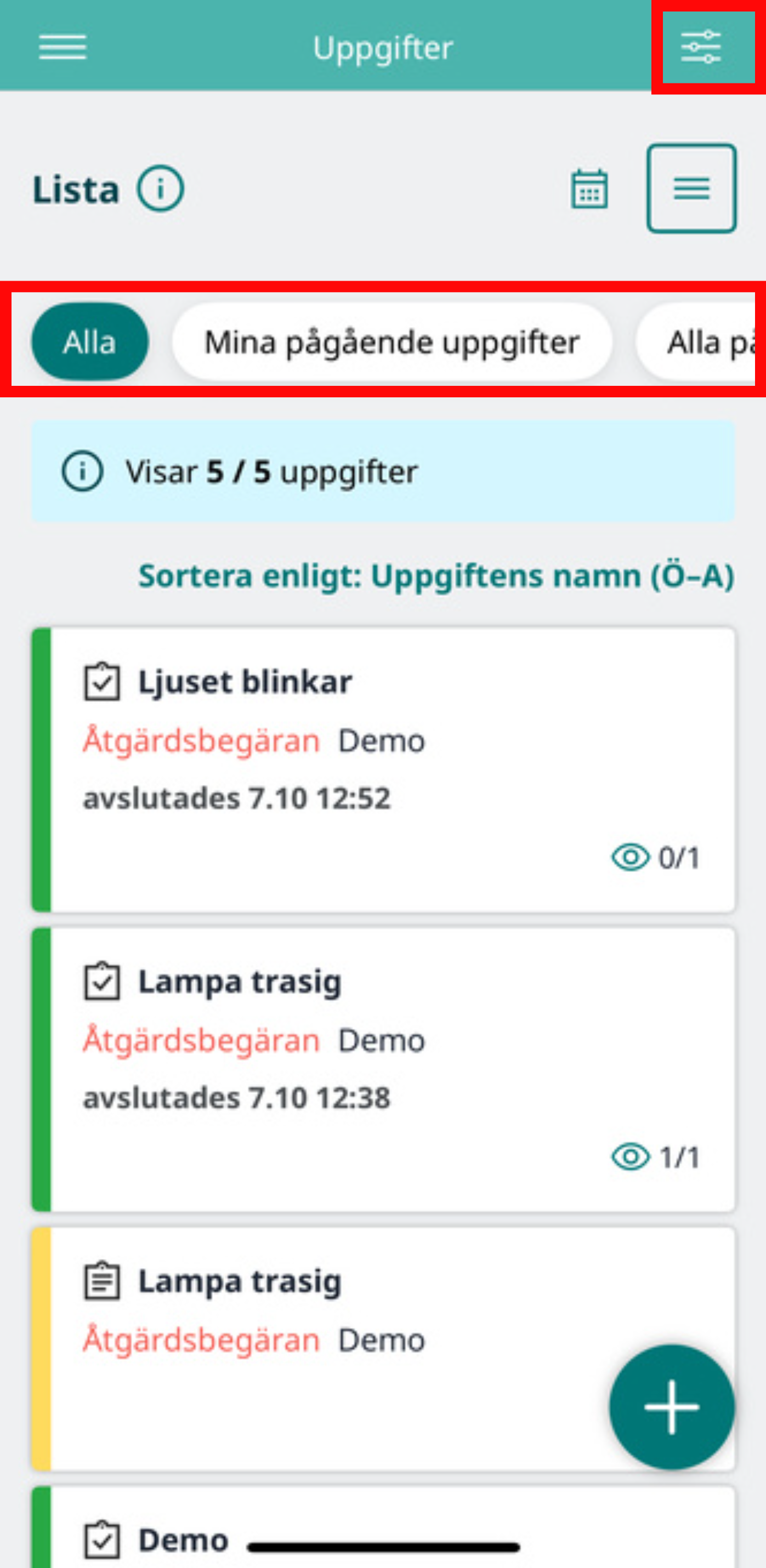Open the Demo task card
The height and width of the screenshot is (1568, 766).
[x=384, y=1527]
